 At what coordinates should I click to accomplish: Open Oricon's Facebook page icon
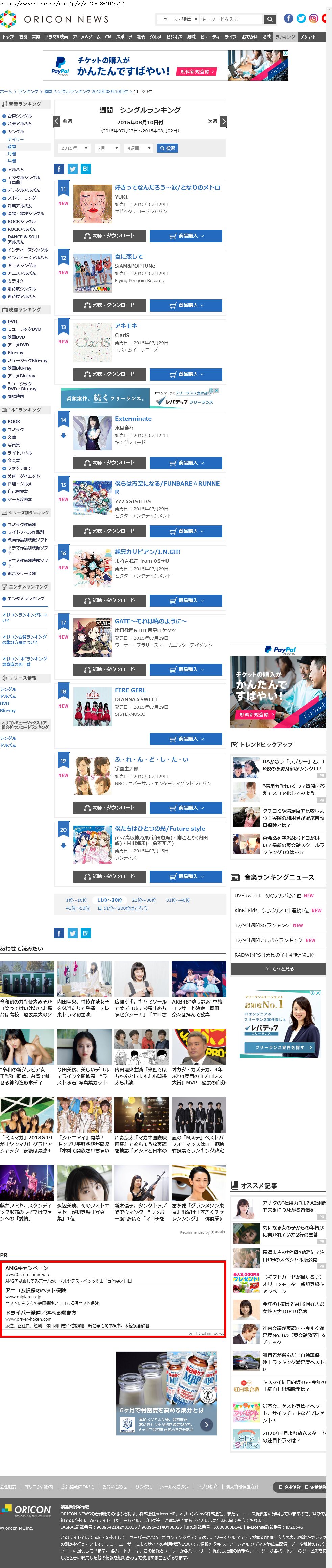point(289,18)
